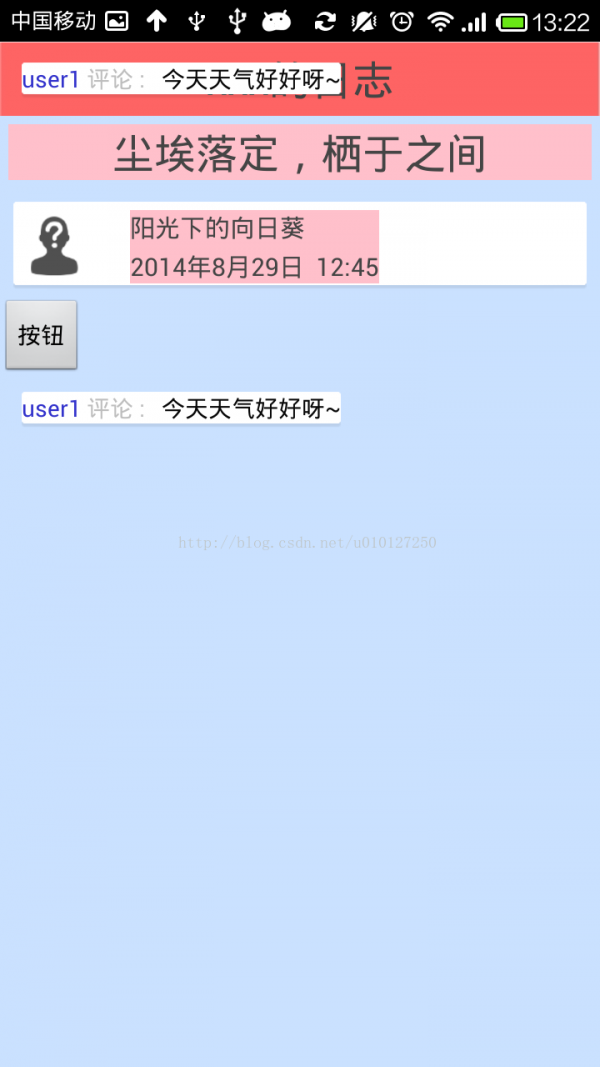Tap the 按钮 button
The height and width of the screenshot is (1067, 600).
pos(41,335)
